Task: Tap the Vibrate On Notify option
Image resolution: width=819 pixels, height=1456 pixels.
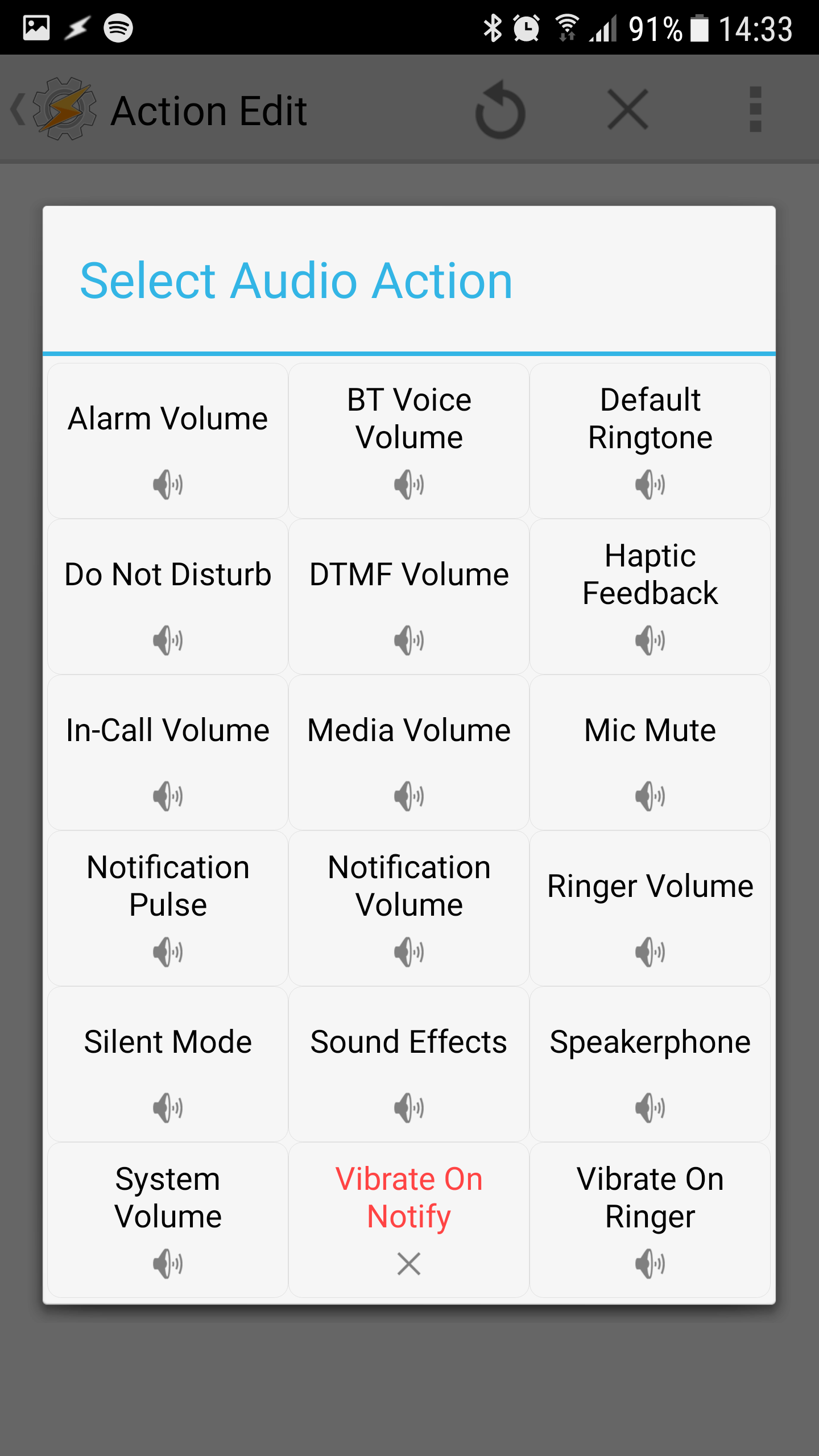Action: 409,1221
